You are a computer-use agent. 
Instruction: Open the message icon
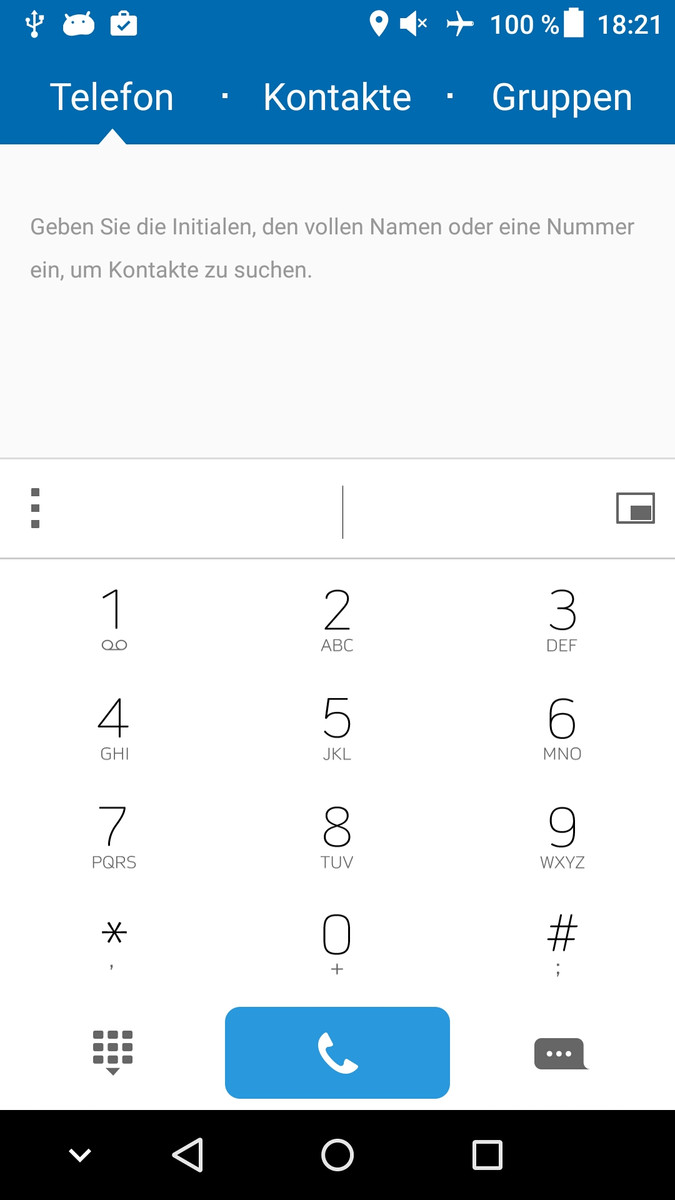click(x=561, y=1054)
